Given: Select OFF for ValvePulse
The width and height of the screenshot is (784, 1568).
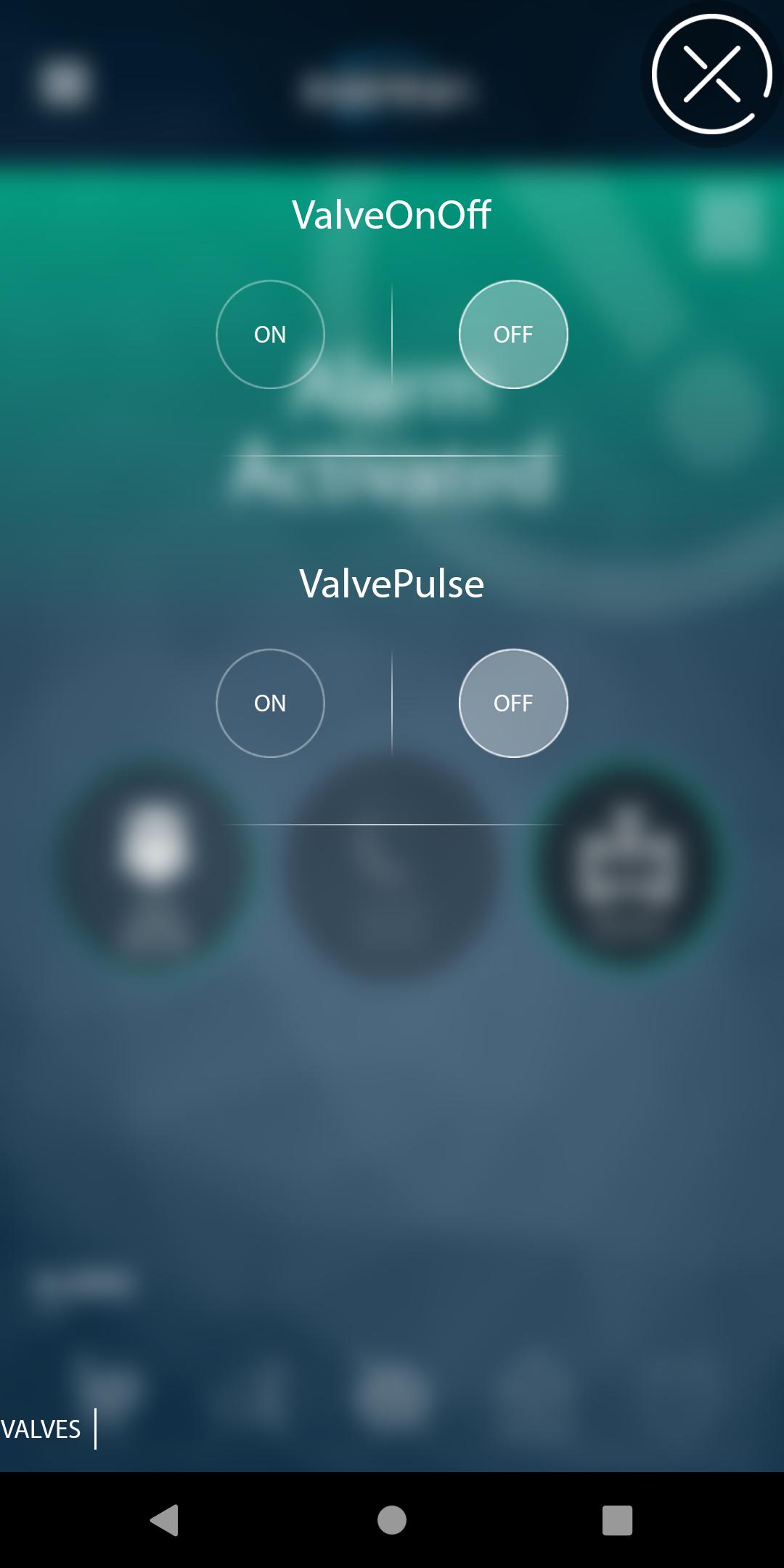Looking at the screenshot, I should click(513, 703).
